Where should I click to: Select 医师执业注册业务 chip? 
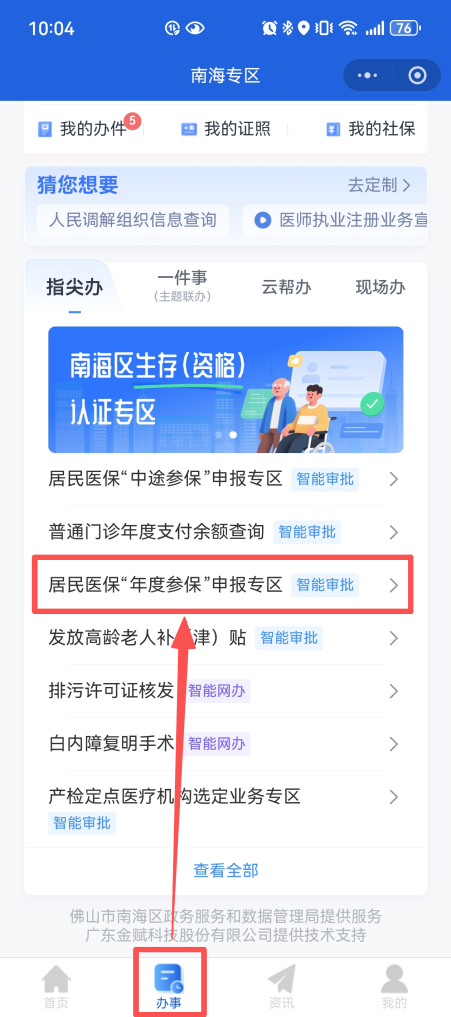tap(335, 221)
